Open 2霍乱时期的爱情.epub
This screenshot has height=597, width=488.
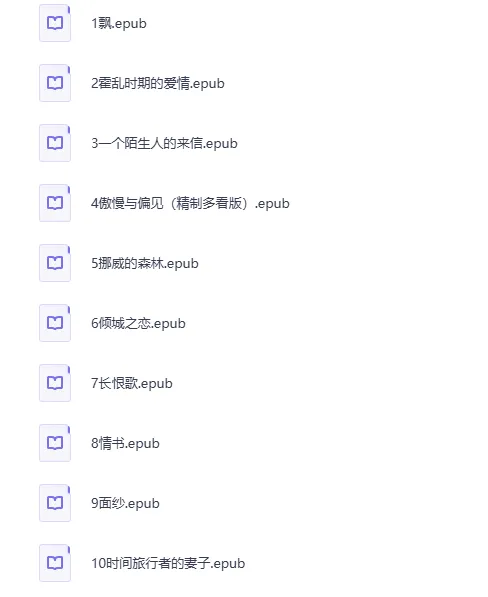coord(158,83)
